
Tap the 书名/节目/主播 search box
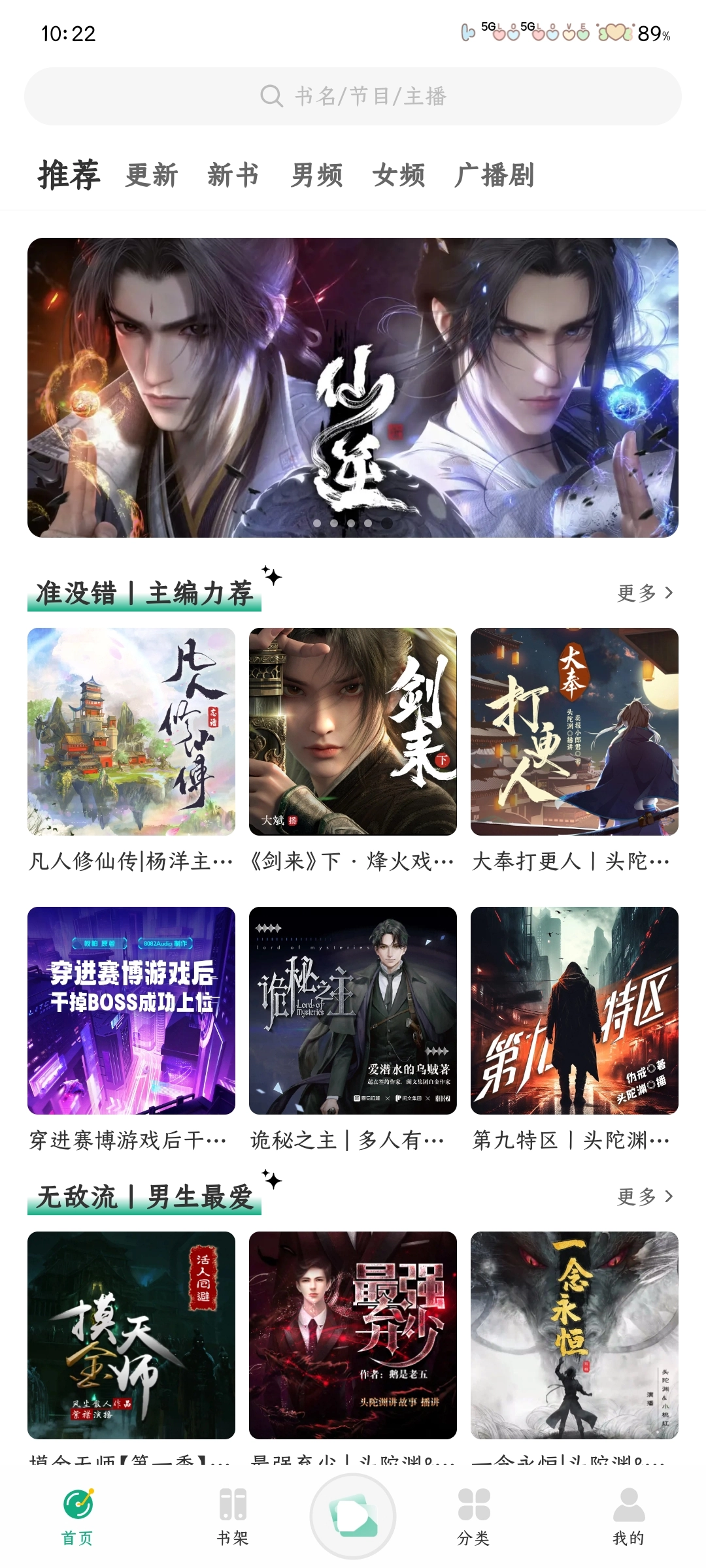tap(353, 96)
